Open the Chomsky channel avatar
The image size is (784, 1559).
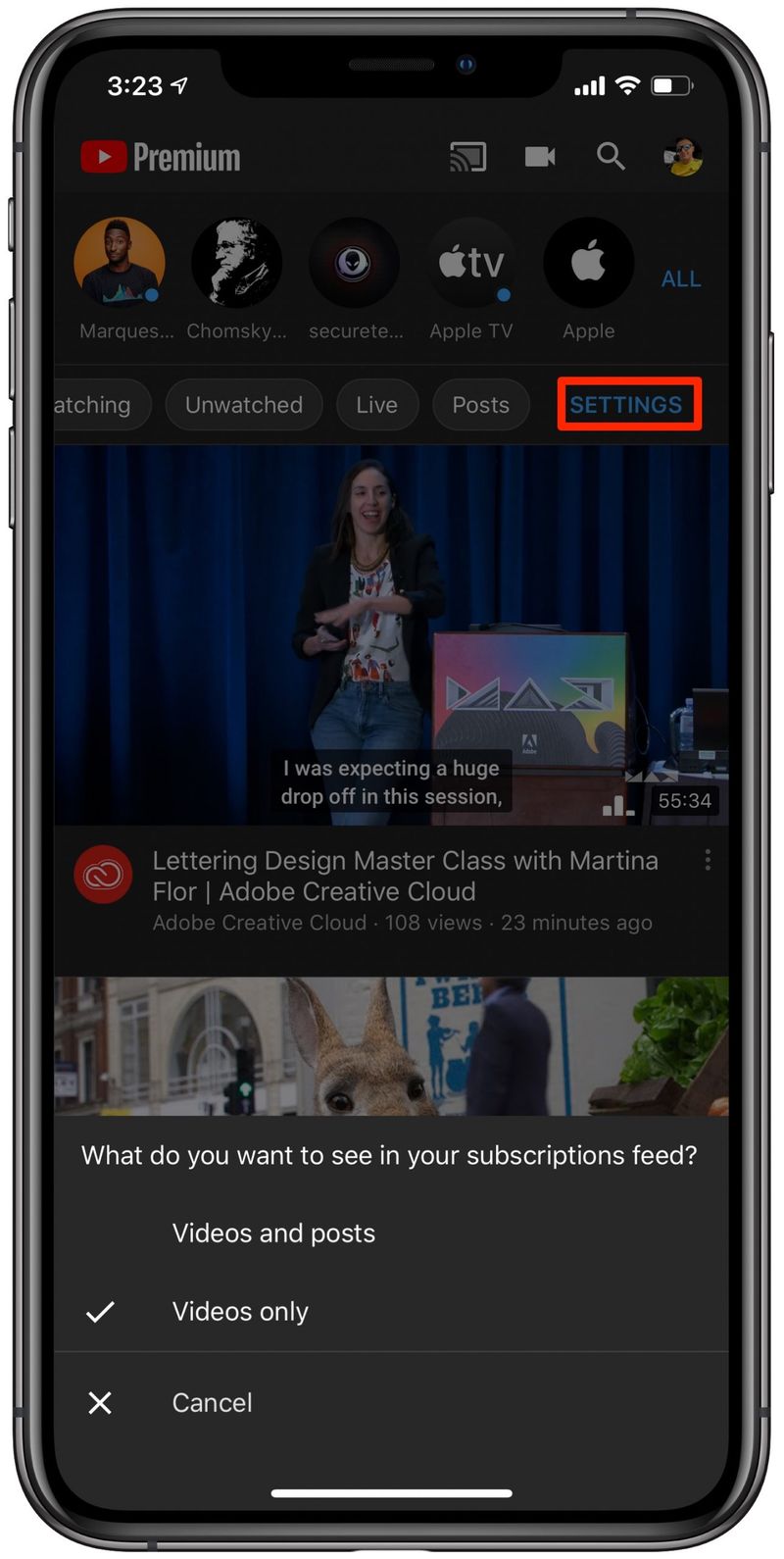[x=236, y=263]
